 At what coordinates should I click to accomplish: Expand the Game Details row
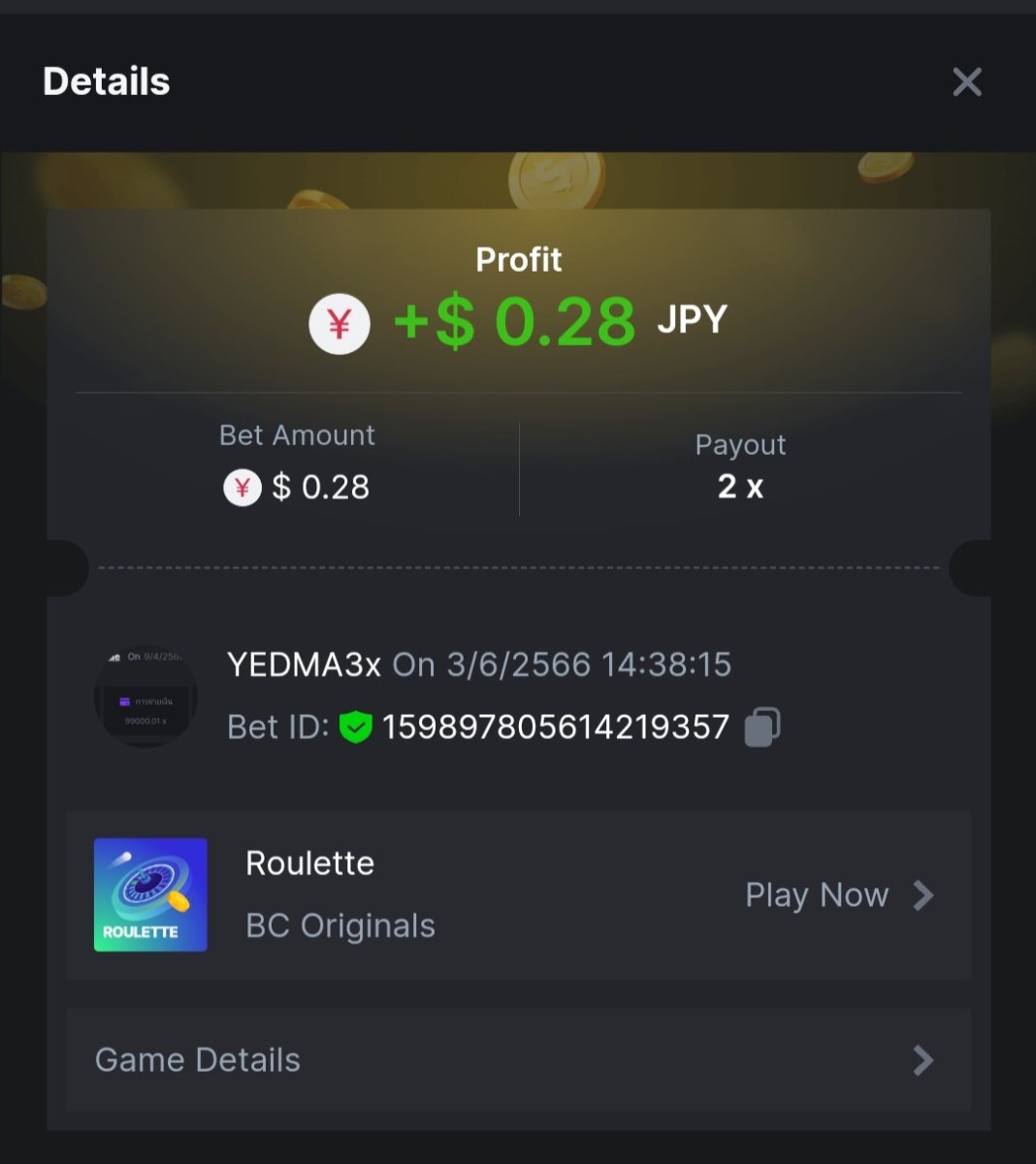tap(518, 1059)
